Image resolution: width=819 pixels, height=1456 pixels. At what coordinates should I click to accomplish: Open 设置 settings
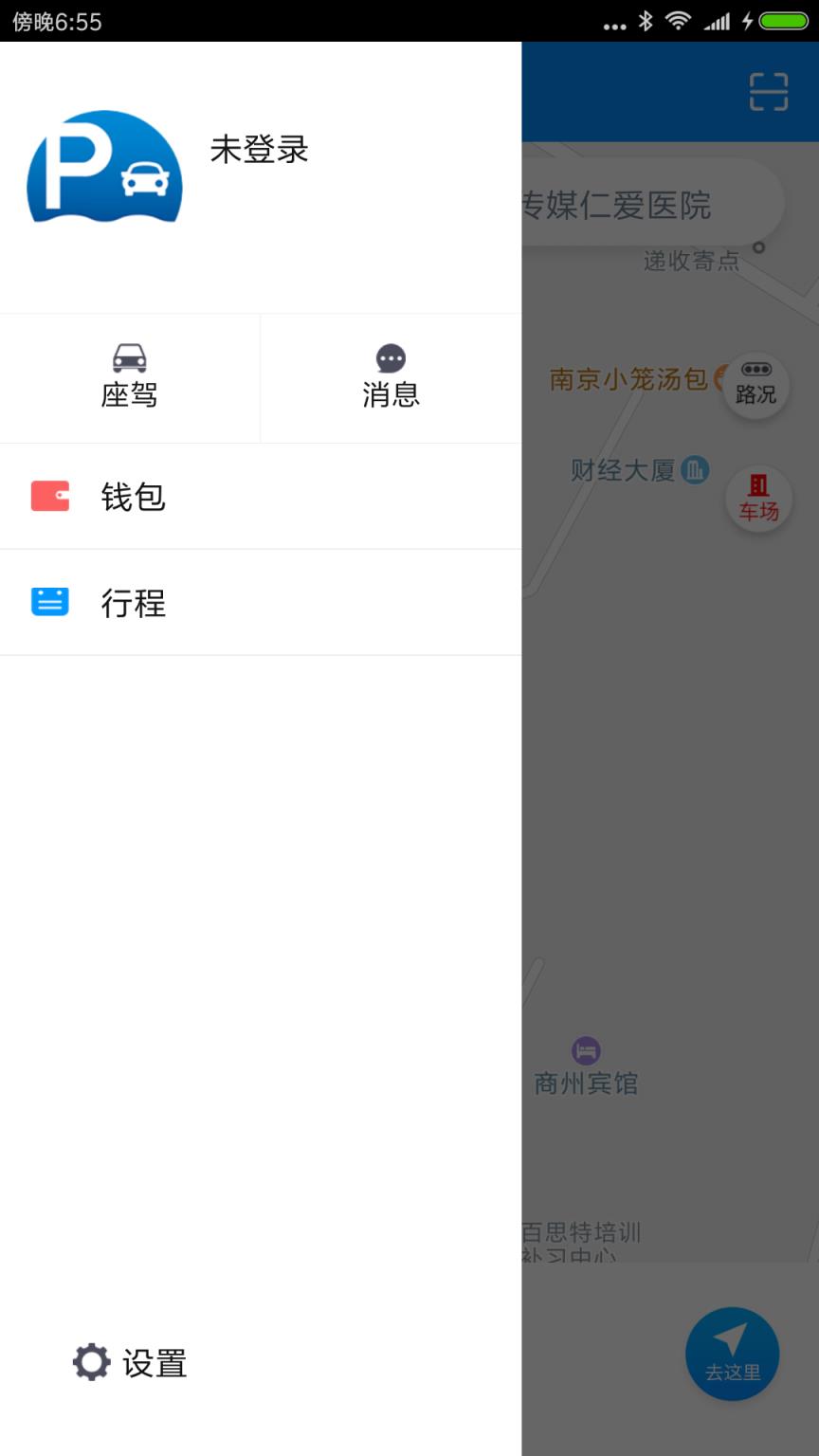tap(129, 1361)
